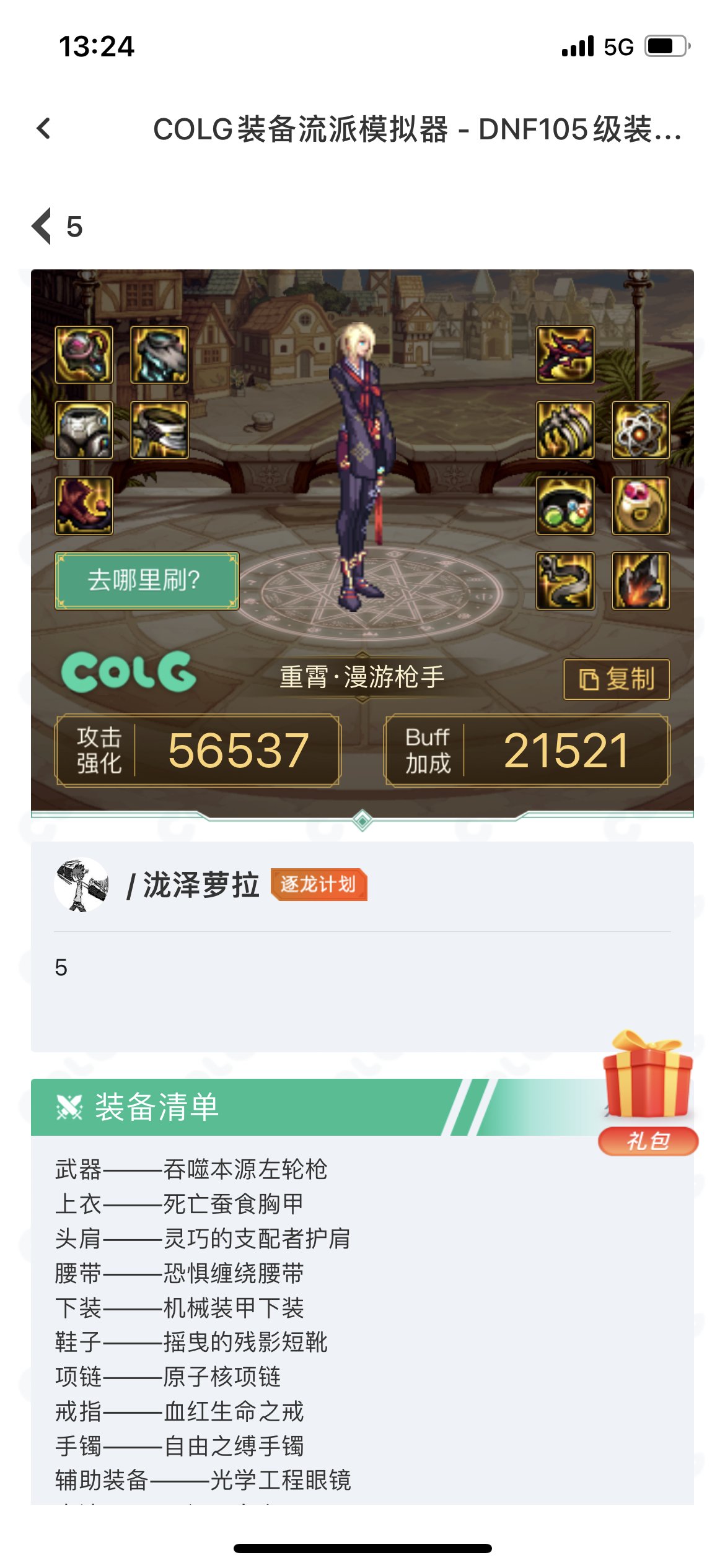Open the 逐龙计划 tag

319,884
